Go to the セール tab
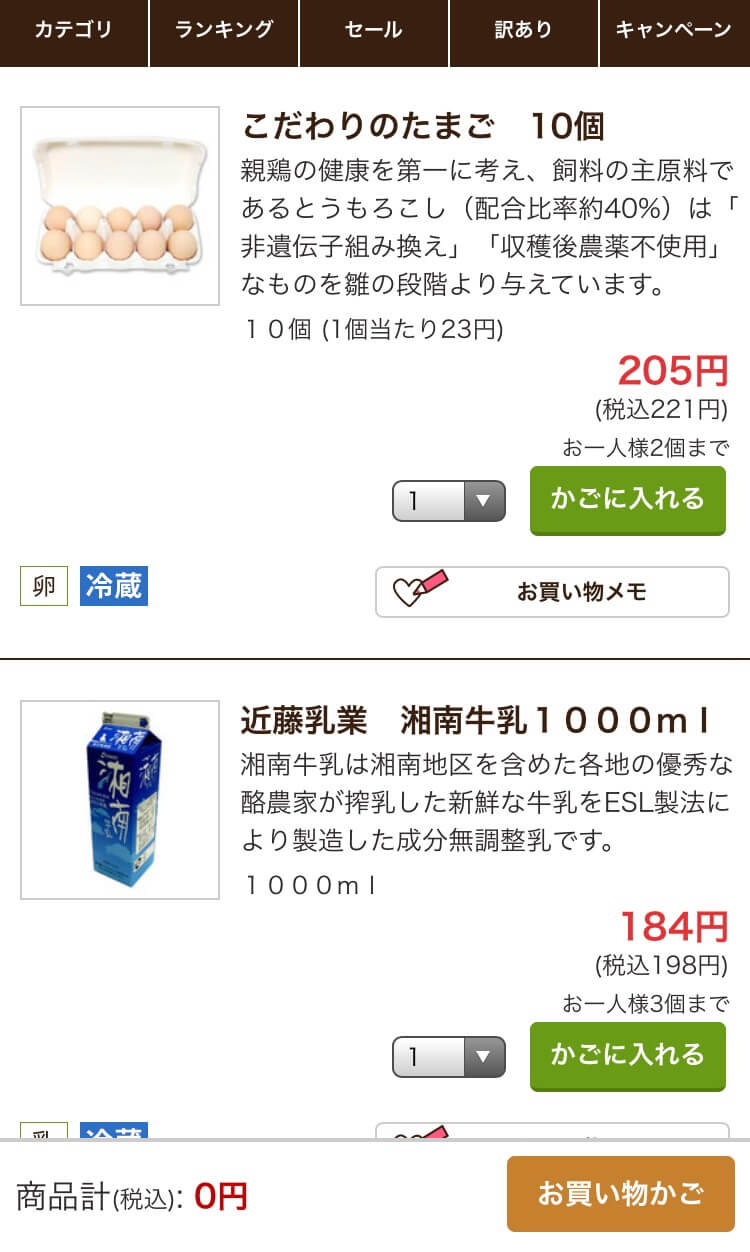This screenshot has width=750, height=1252. tap(374, 31)
